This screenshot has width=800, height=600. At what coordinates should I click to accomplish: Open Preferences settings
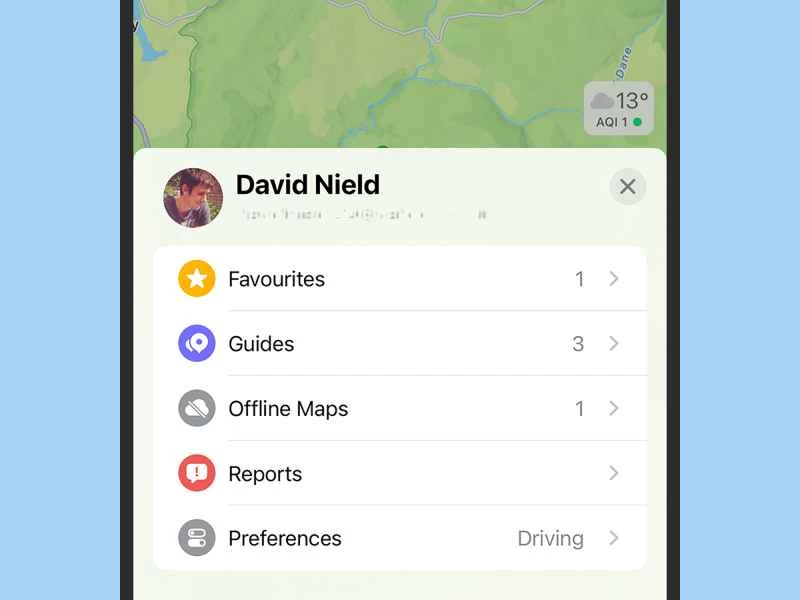(400, 538)
